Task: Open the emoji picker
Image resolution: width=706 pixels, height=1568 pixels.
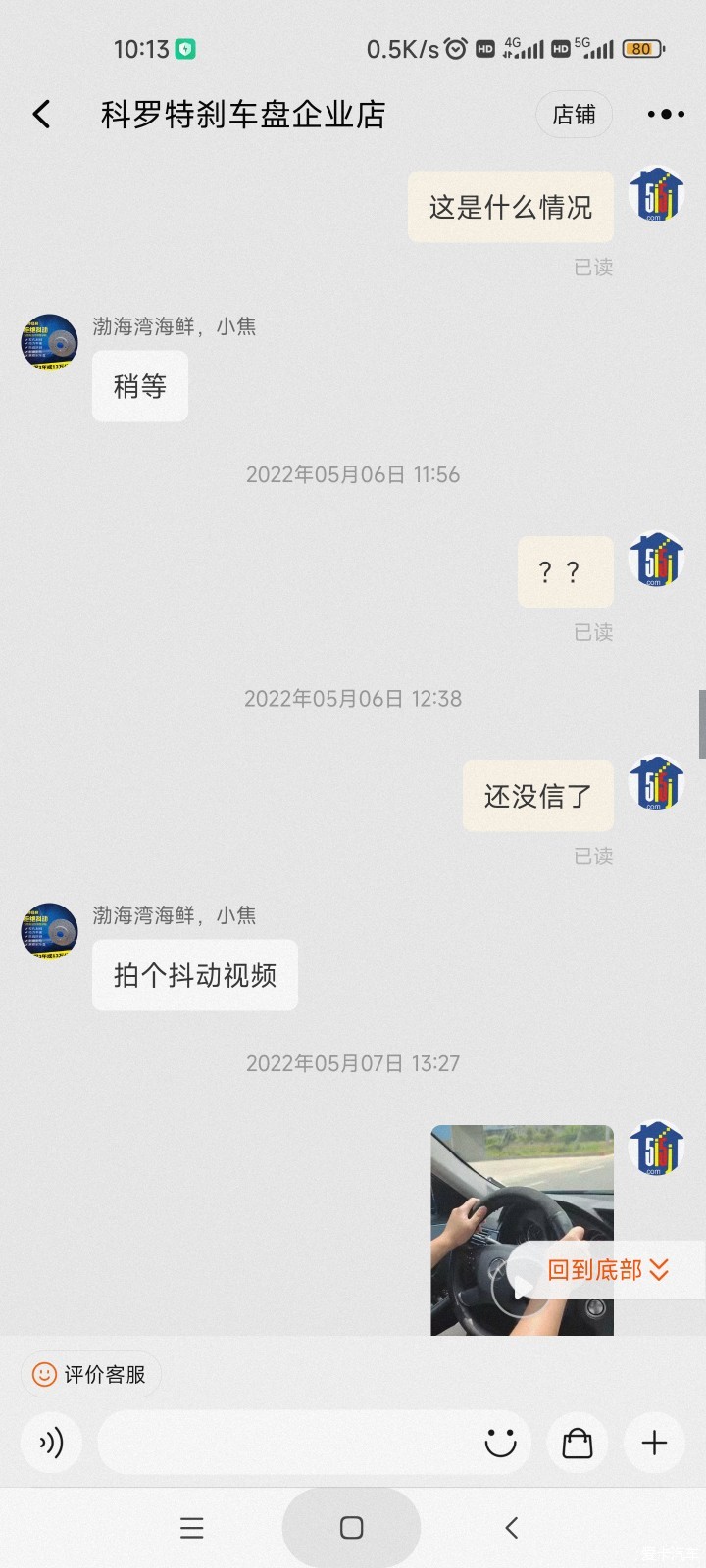Action: (500, 1443)
